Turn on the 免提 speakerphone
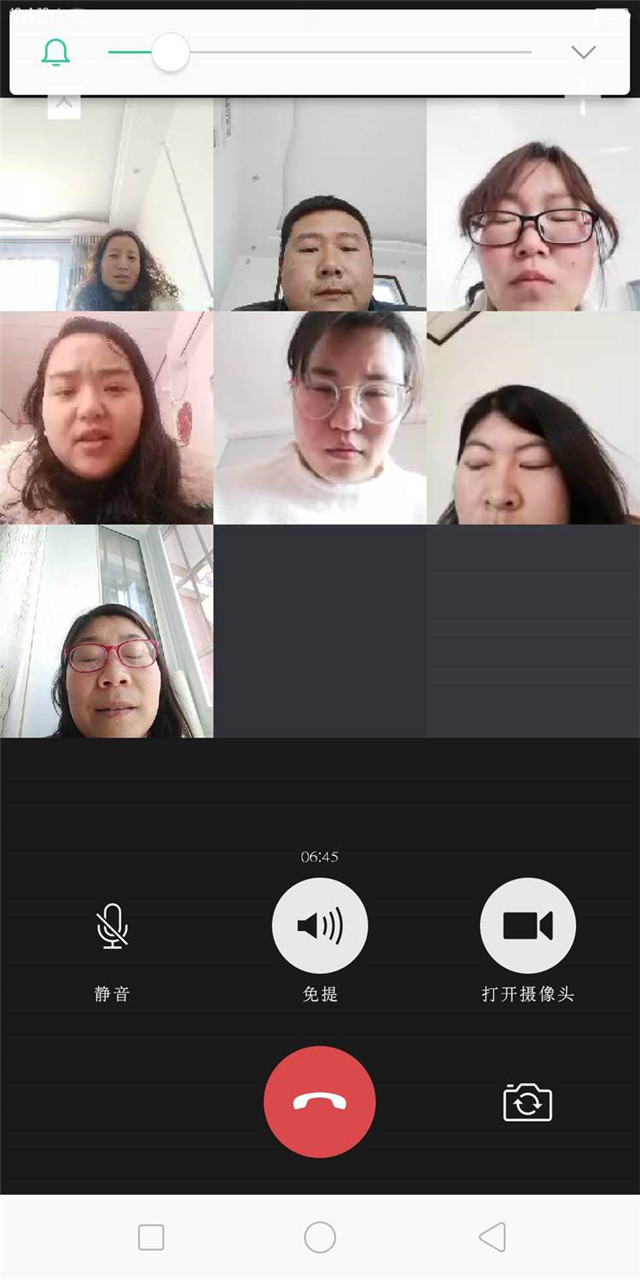The width and height of the screenshot is (640, 1280). tap(320, 926)
